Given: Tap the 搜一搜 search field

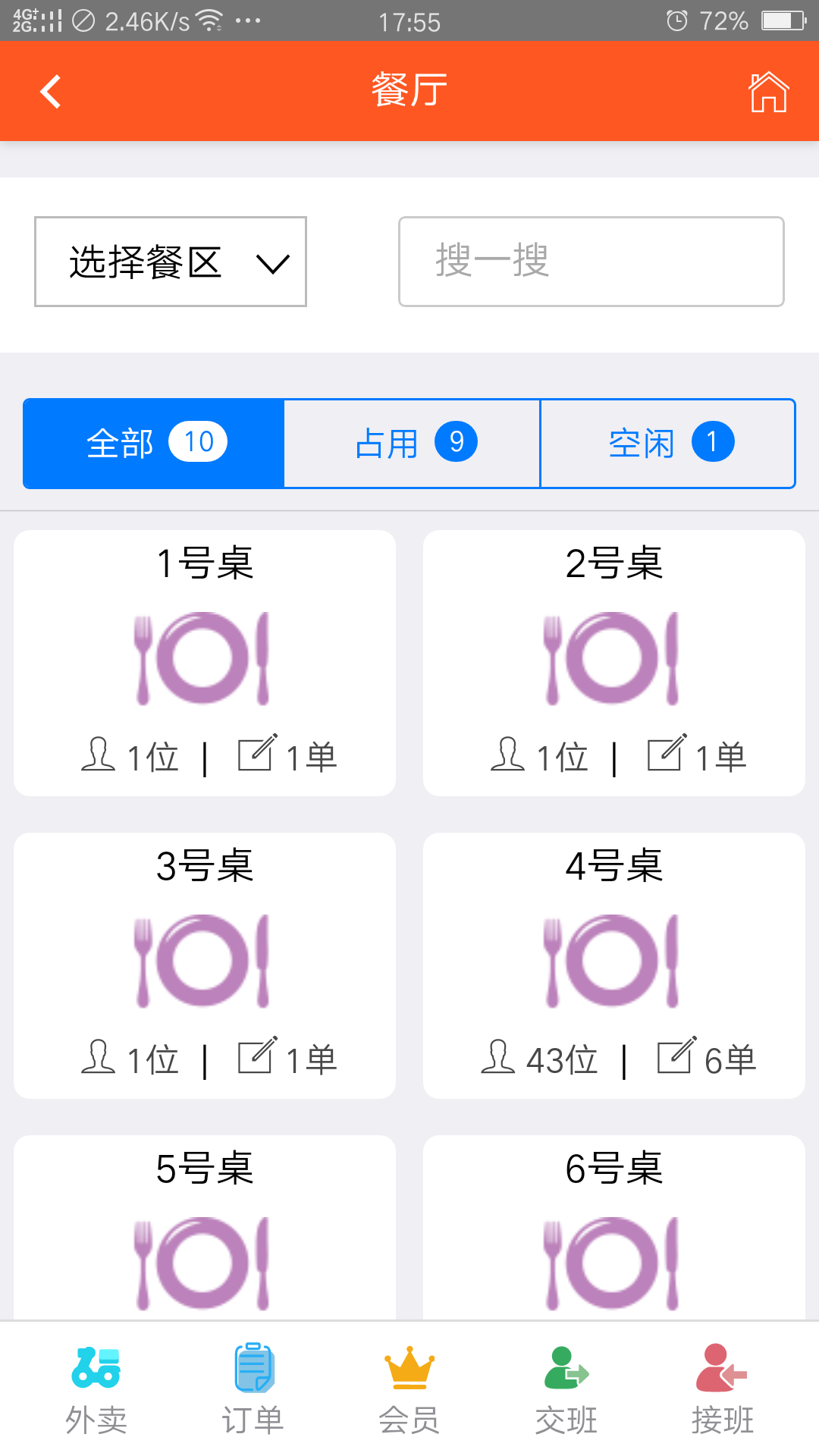Looking at the screenshot, I should point(591,262).
